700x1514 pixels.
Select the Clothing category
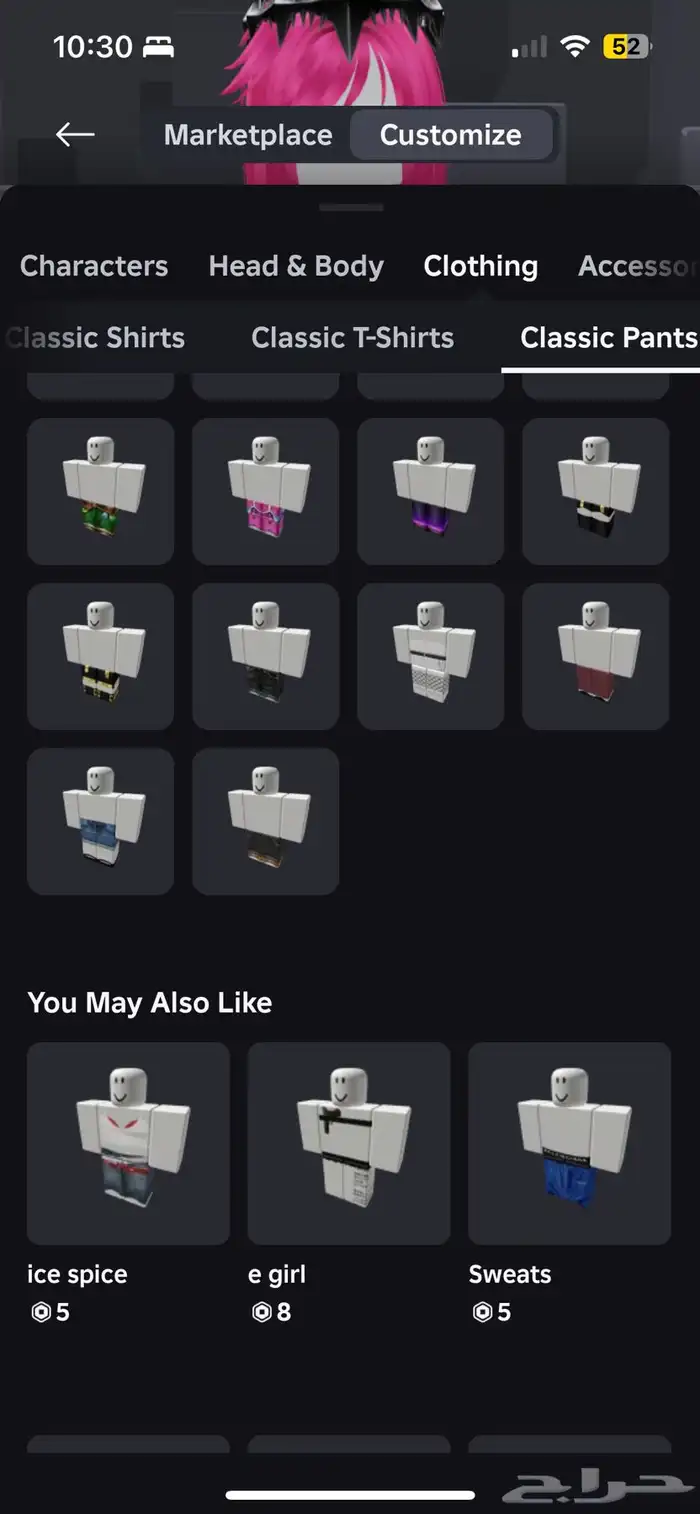click(480, 266)
